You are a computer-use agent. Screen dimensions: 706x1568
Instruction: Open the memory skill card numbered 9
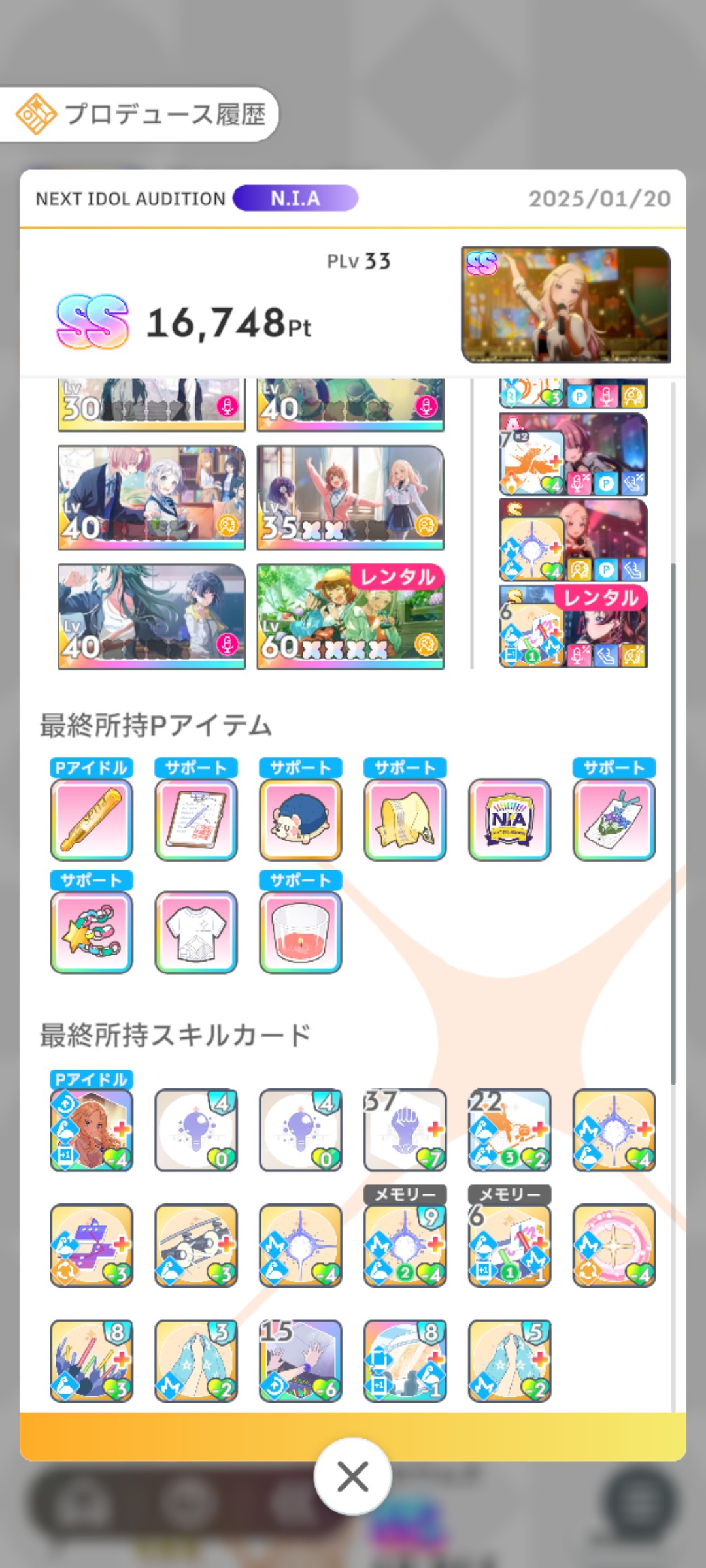(x=405, y=1245)
